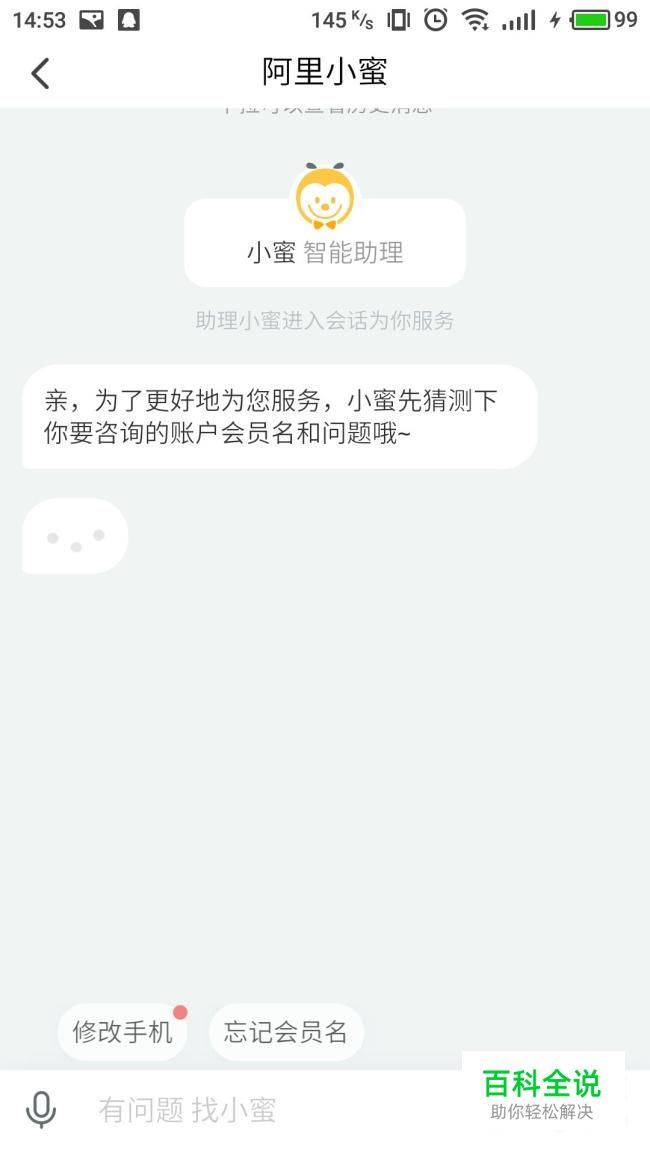Select the 修改手机 quick reply chip
Viewport: 650px width, 1155px height.
point(122,1032)
